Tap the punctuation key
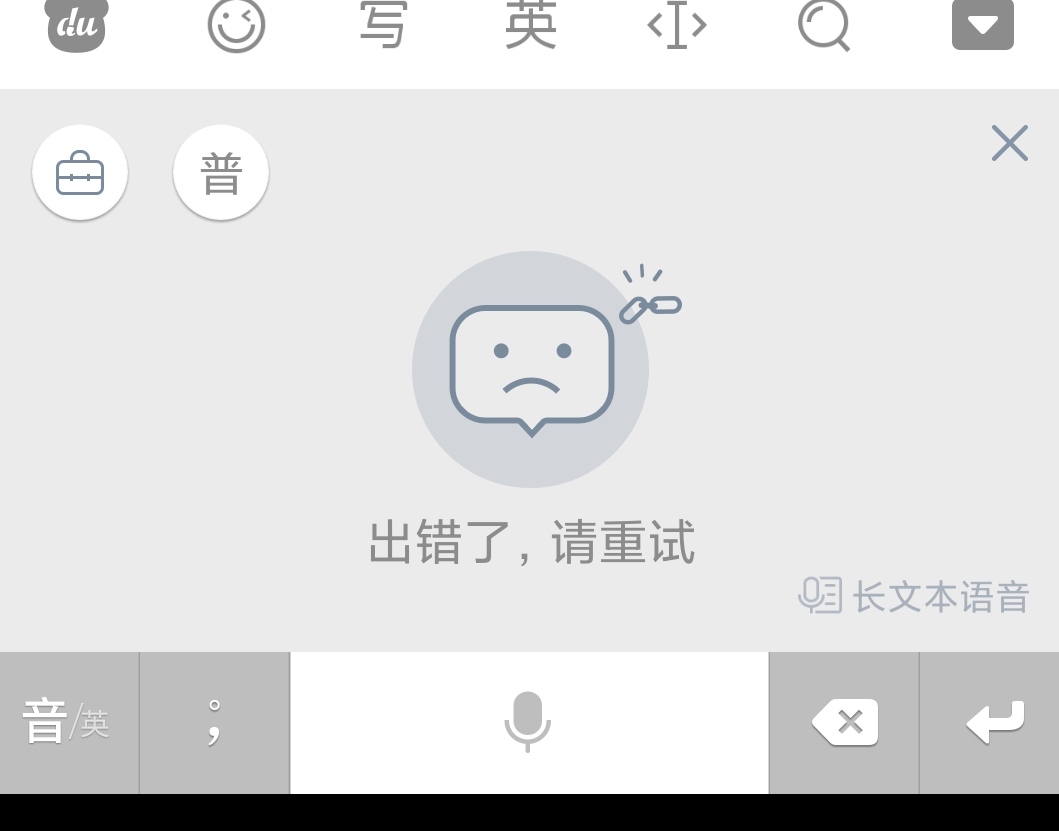The width and height of the screenshot is (1059, 831). pyautogui.click(x=214, y=722)
